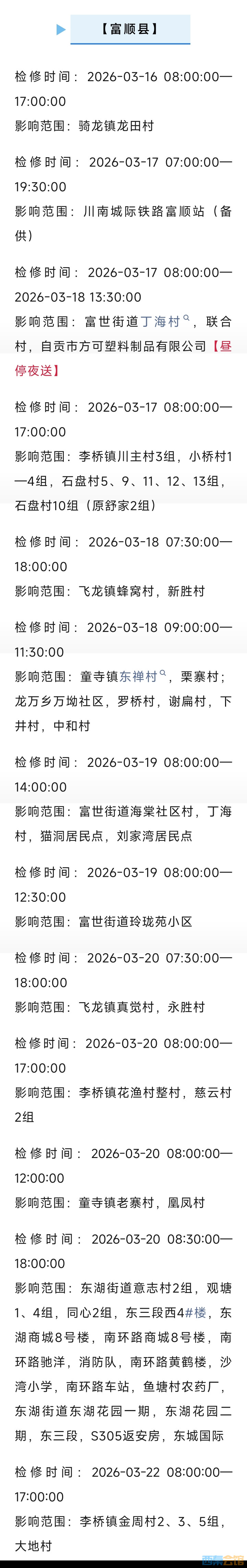This screenshot has width=247, height=1568.
Task: Tap the #楼 hashtag link
Action: click(195, 1312)
